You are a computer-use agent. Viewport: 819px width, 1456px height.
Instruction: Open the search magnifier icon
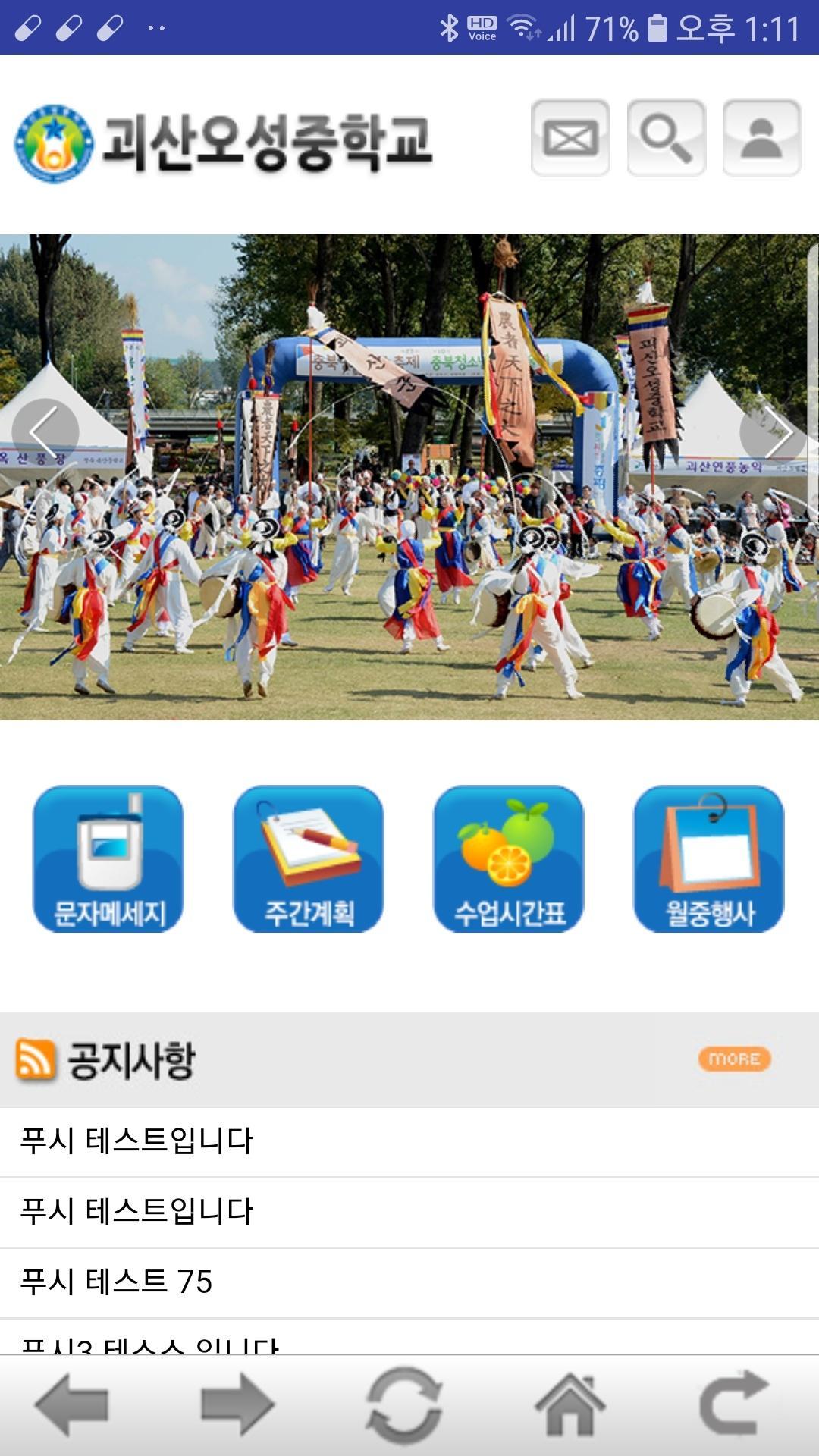click(667, 138)
